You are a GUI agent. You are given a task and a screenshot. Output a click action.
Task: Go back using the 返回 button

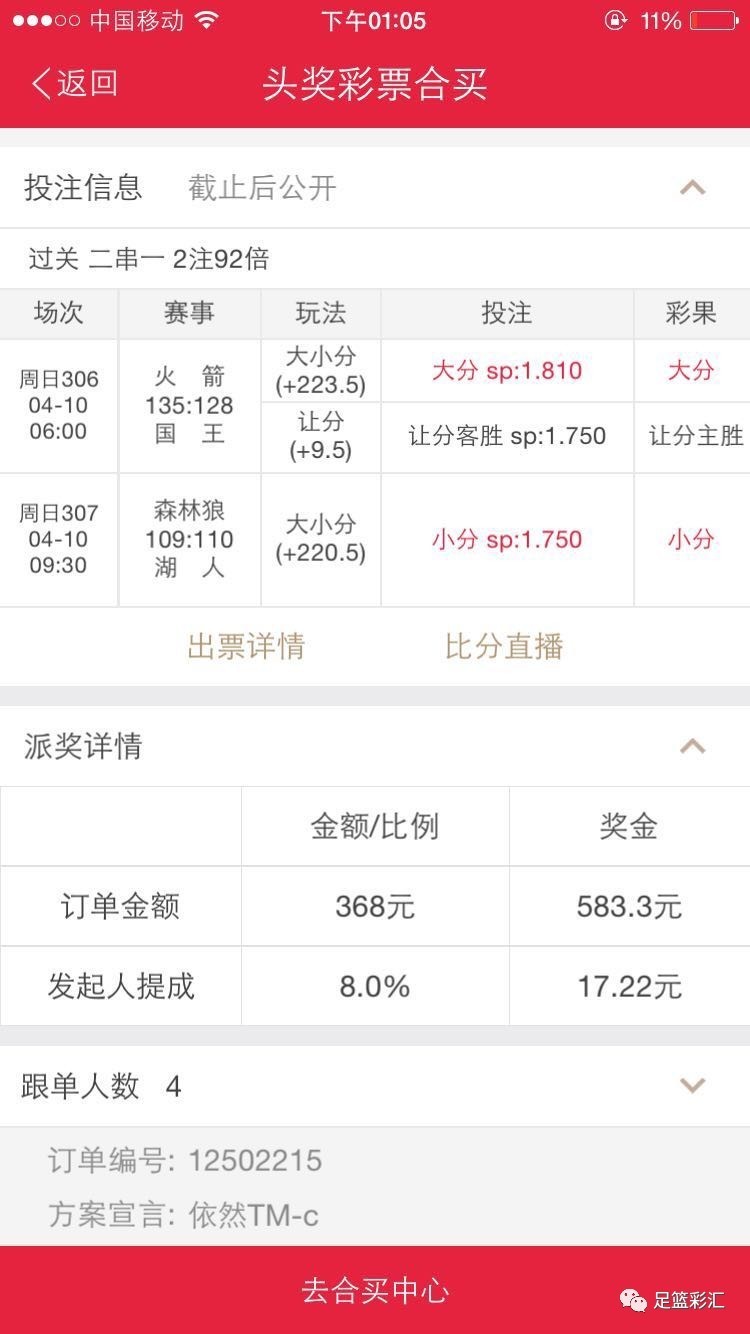[75, 84]
